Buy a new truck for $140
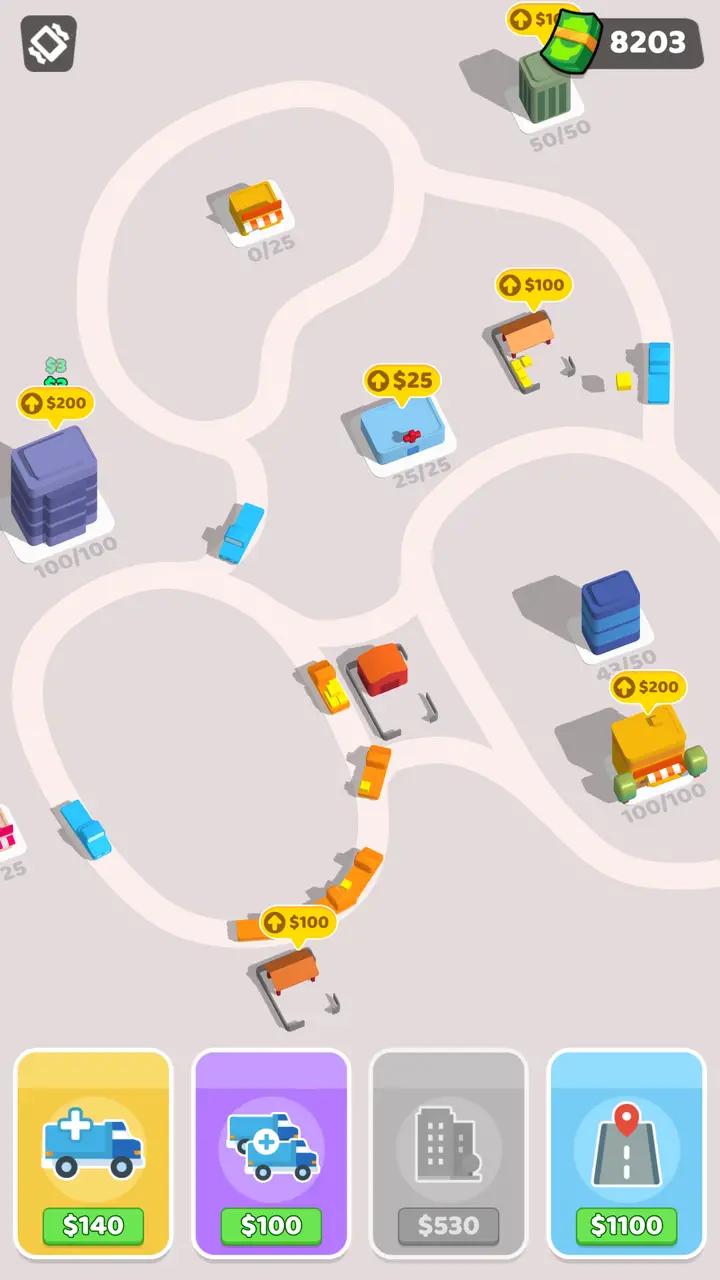720x1280 pixels. [x=93, y=1153]
